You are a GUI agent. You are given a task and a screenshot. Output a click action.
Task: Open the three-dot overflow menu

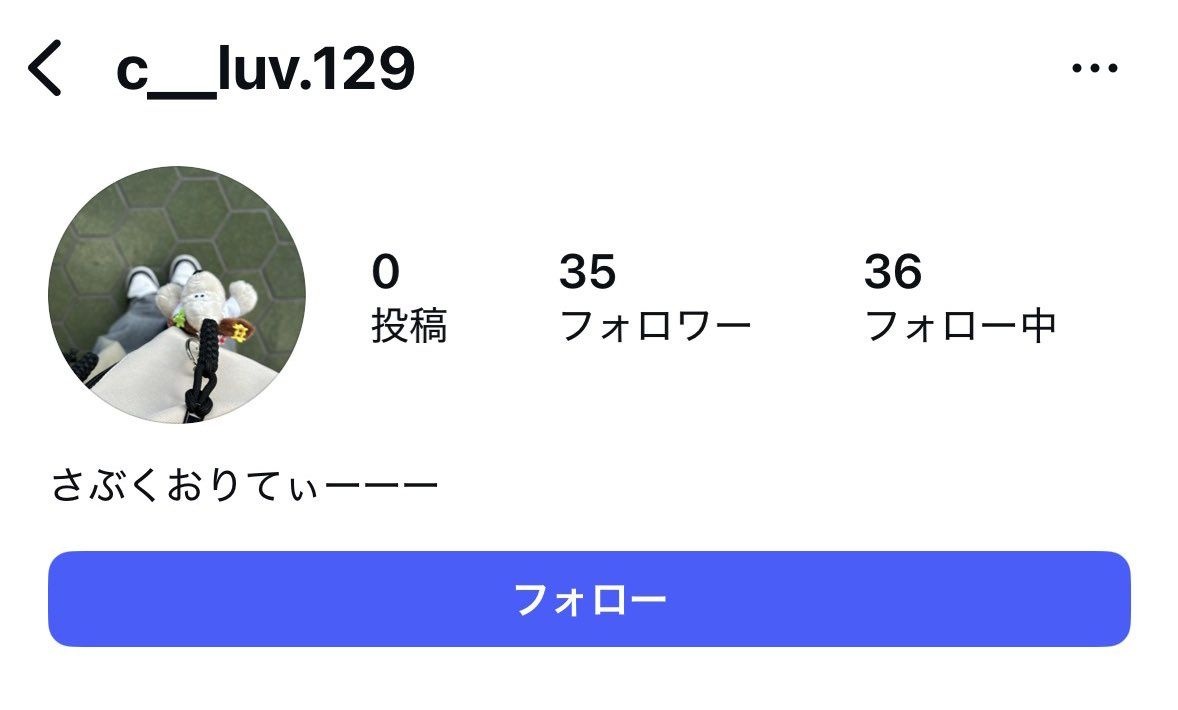1094,69
